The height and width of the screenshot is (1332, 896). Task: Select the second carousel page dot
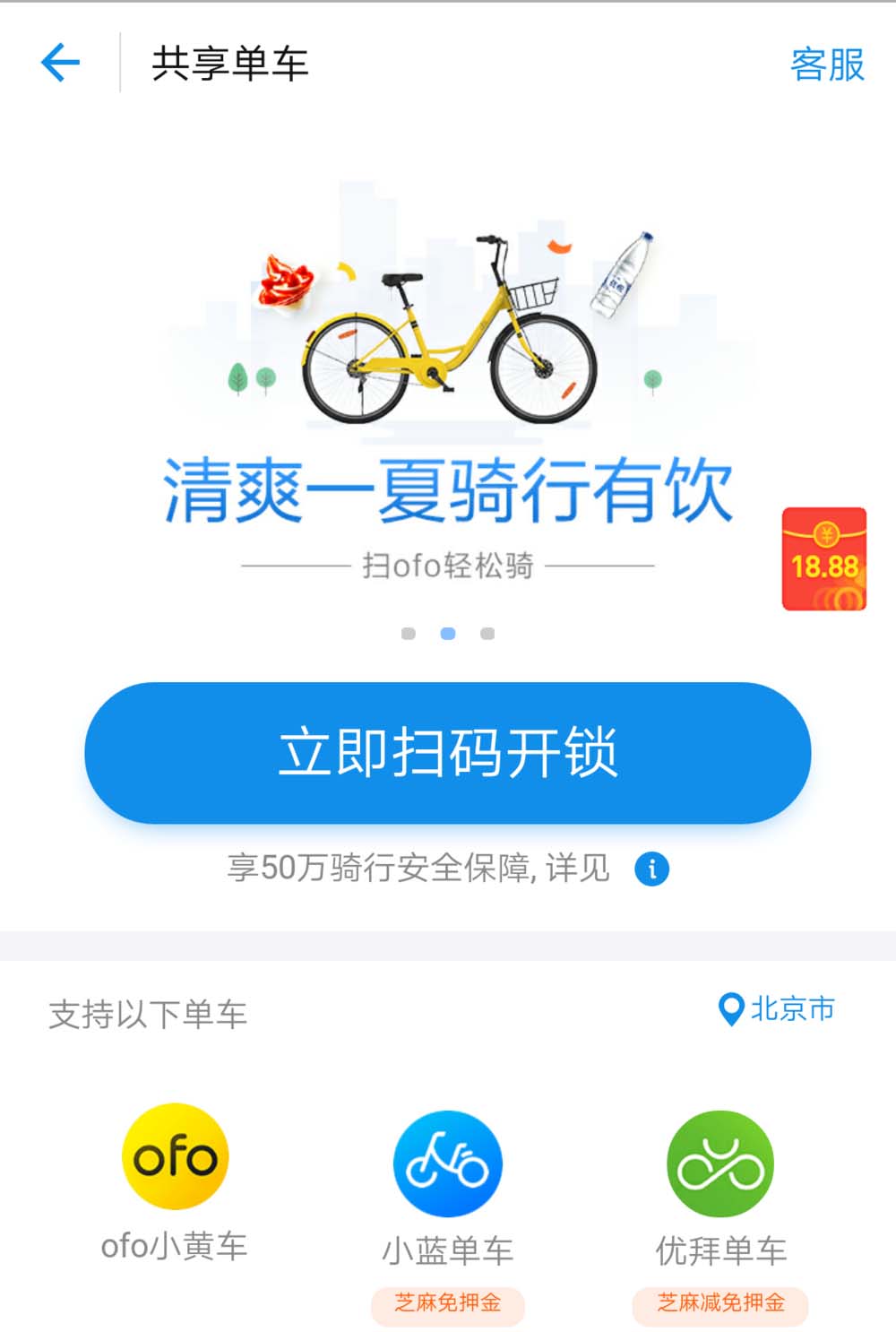pyautogui.click(x=448, y=633)
